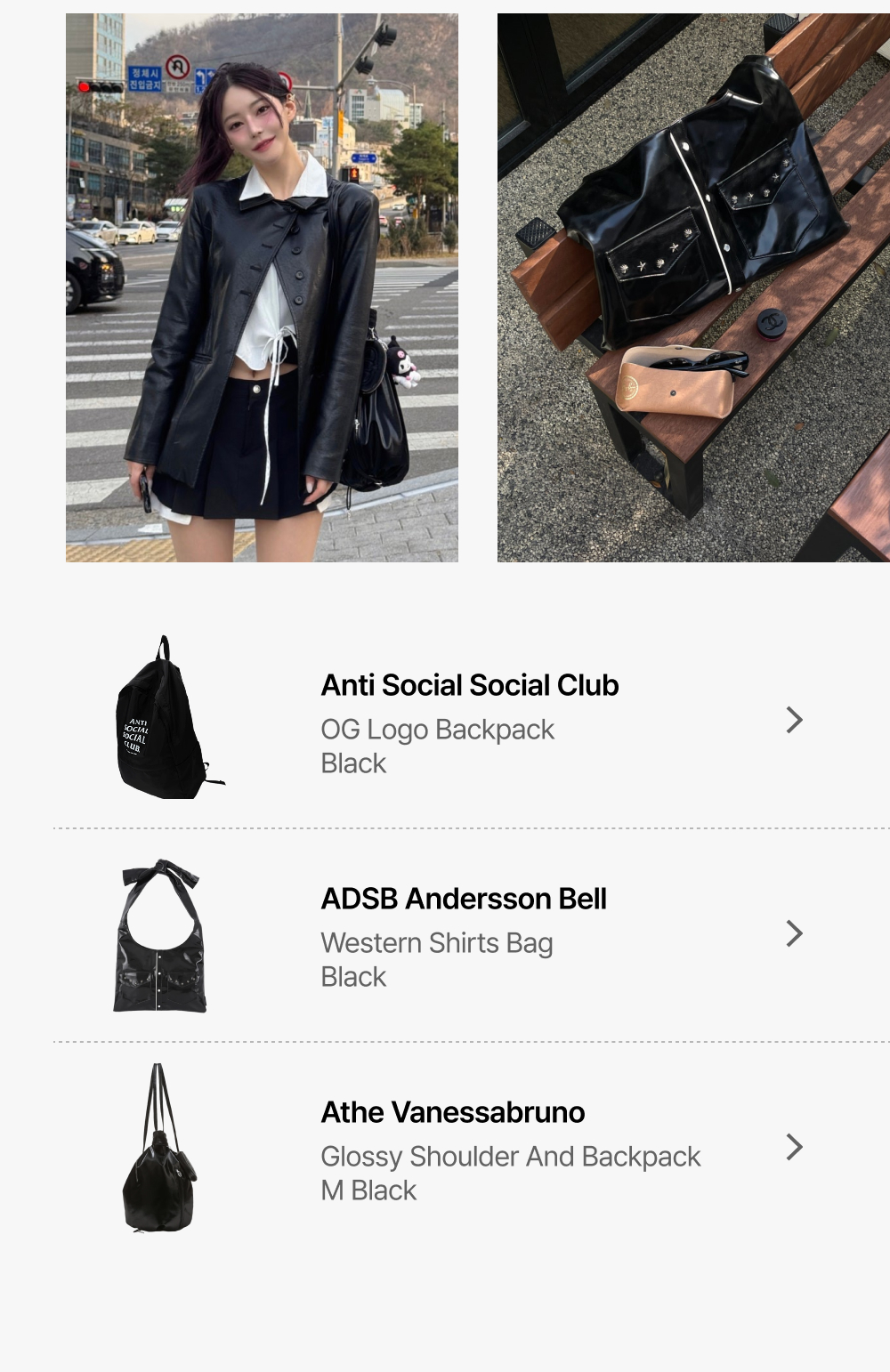
Task: Open Athe Vanessabruno Glossy Shoulder And Backpack
Action: (x=509, y=1148)
